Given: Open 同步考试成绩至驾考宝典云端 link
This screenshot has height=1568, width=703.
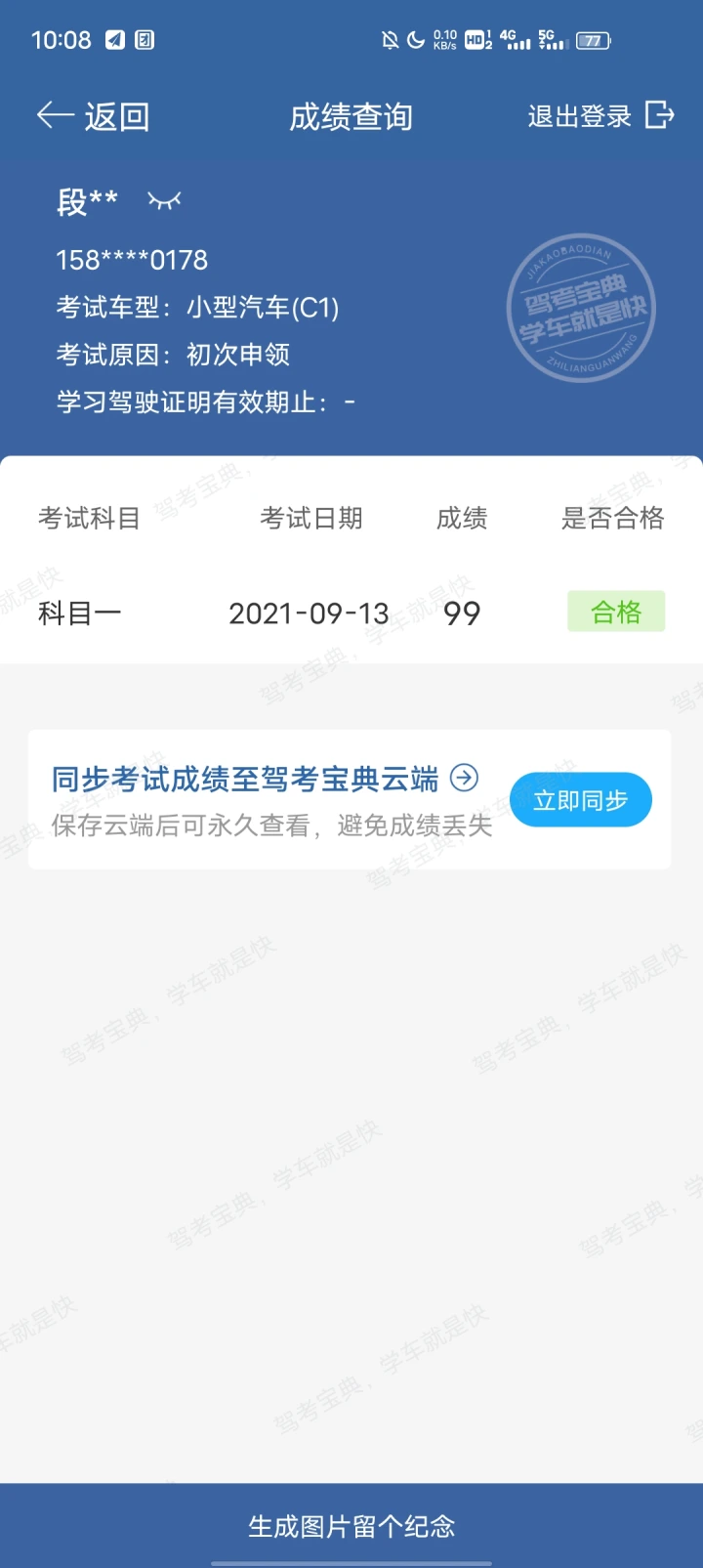Looking at the screenshot, I should click(265, 779).
